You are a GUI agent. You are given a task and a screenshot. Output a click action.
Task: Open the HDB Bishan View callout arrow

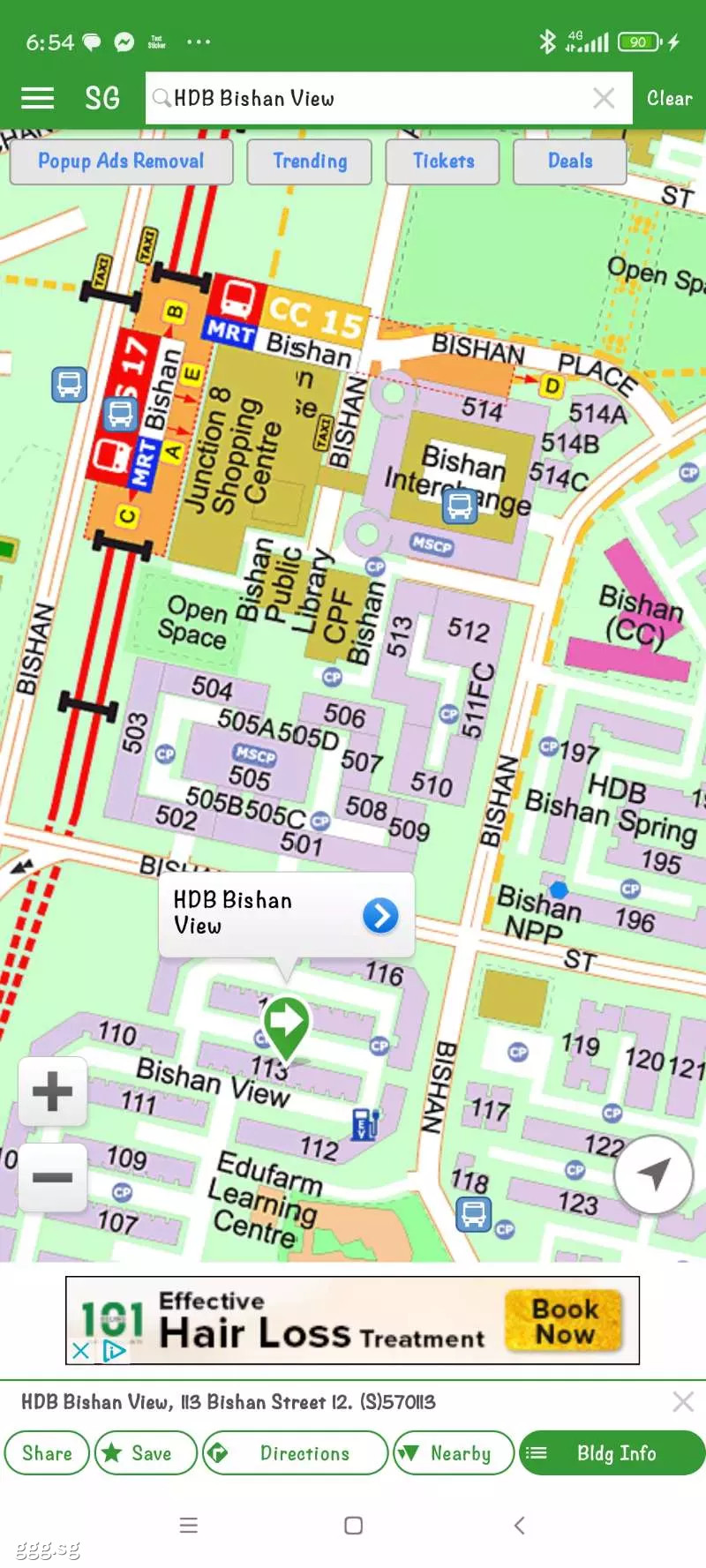(x=380, y=916)
